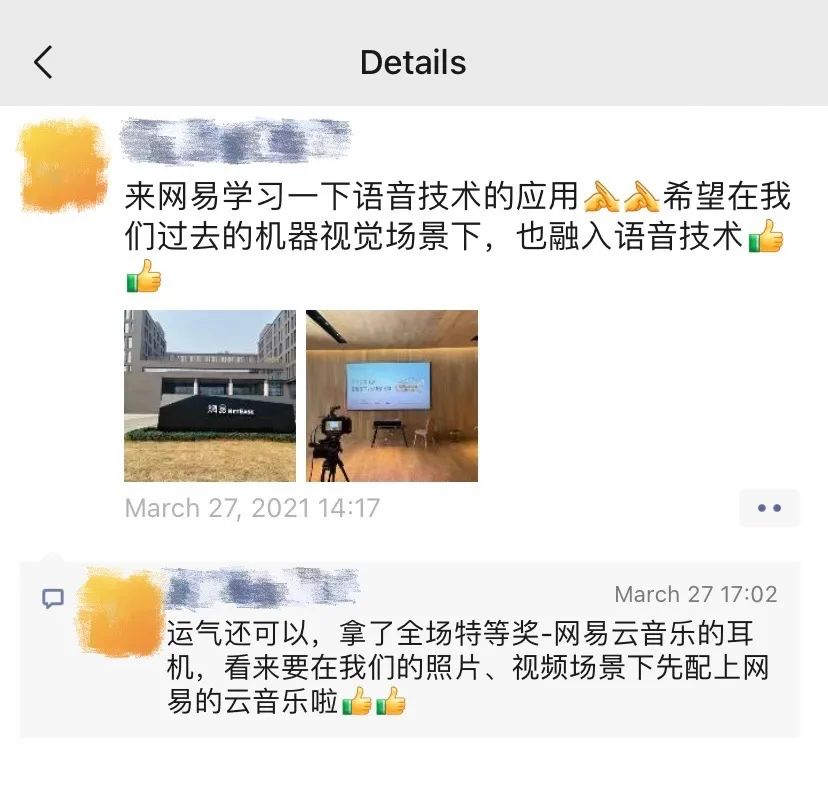Viewport: 828px width, 793px height.
Task: Open the post author's profile avatar
Action: [x=62, y=166]
